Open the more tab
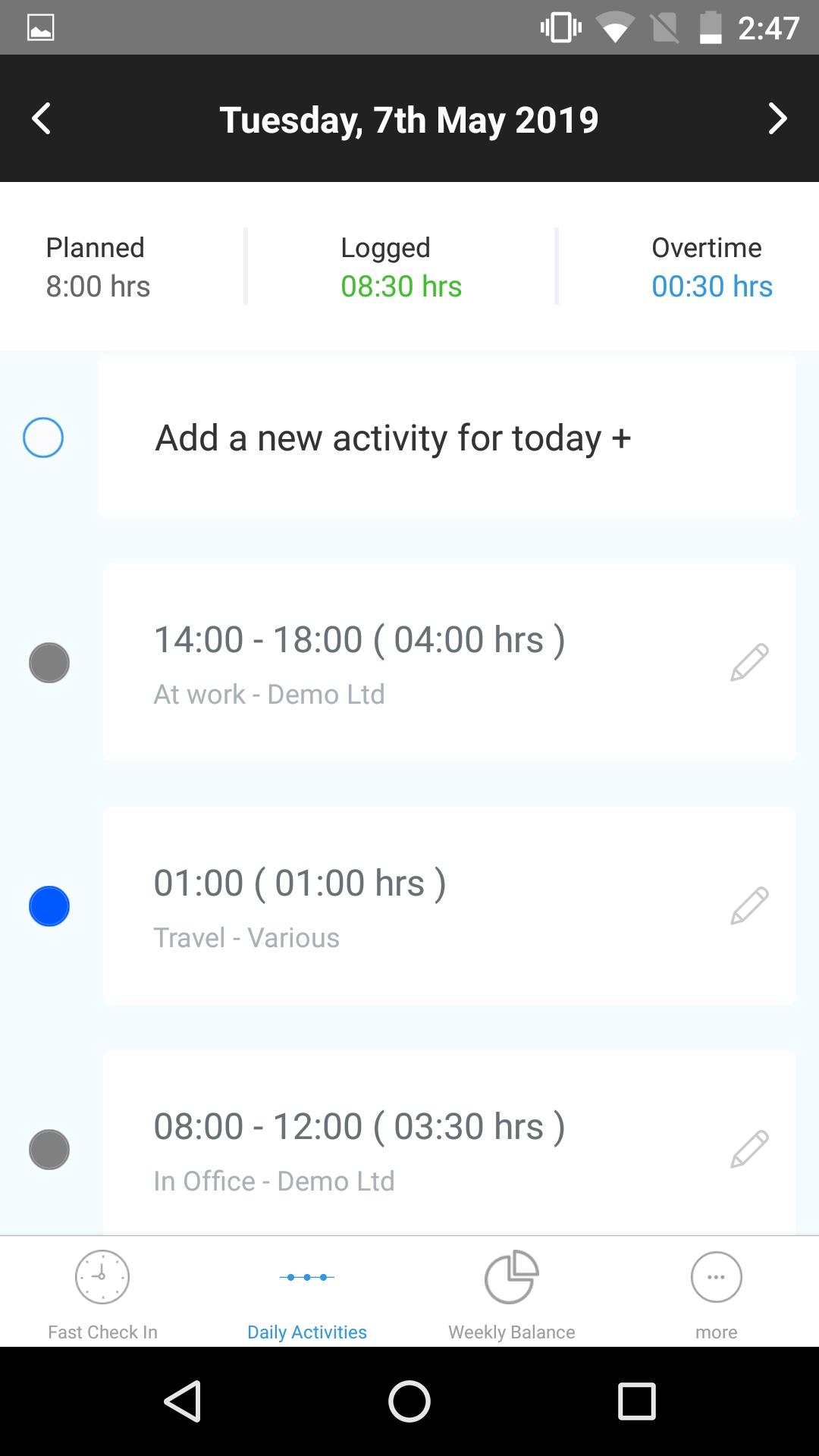 716,1292
